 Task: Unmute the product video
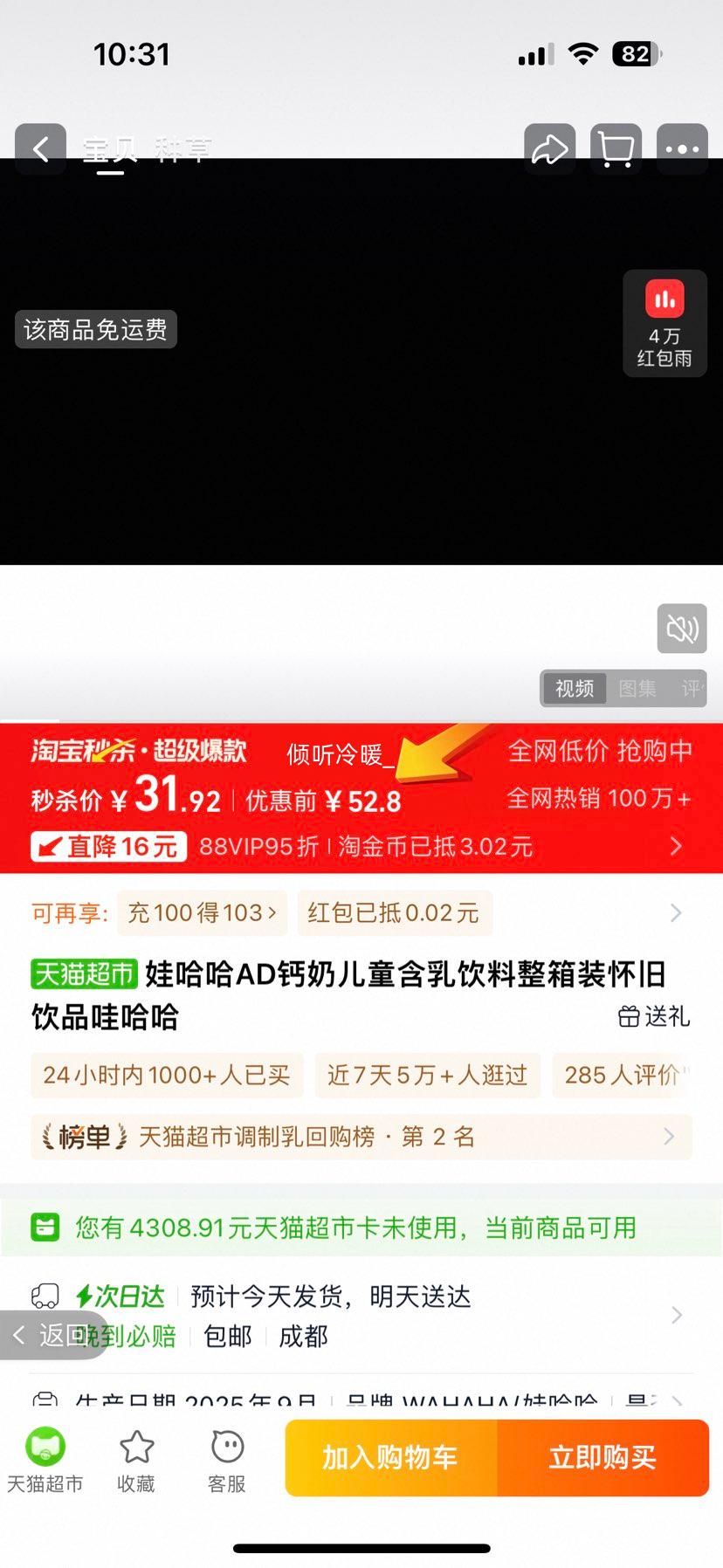pyautogui.click(x=682, y=629)
